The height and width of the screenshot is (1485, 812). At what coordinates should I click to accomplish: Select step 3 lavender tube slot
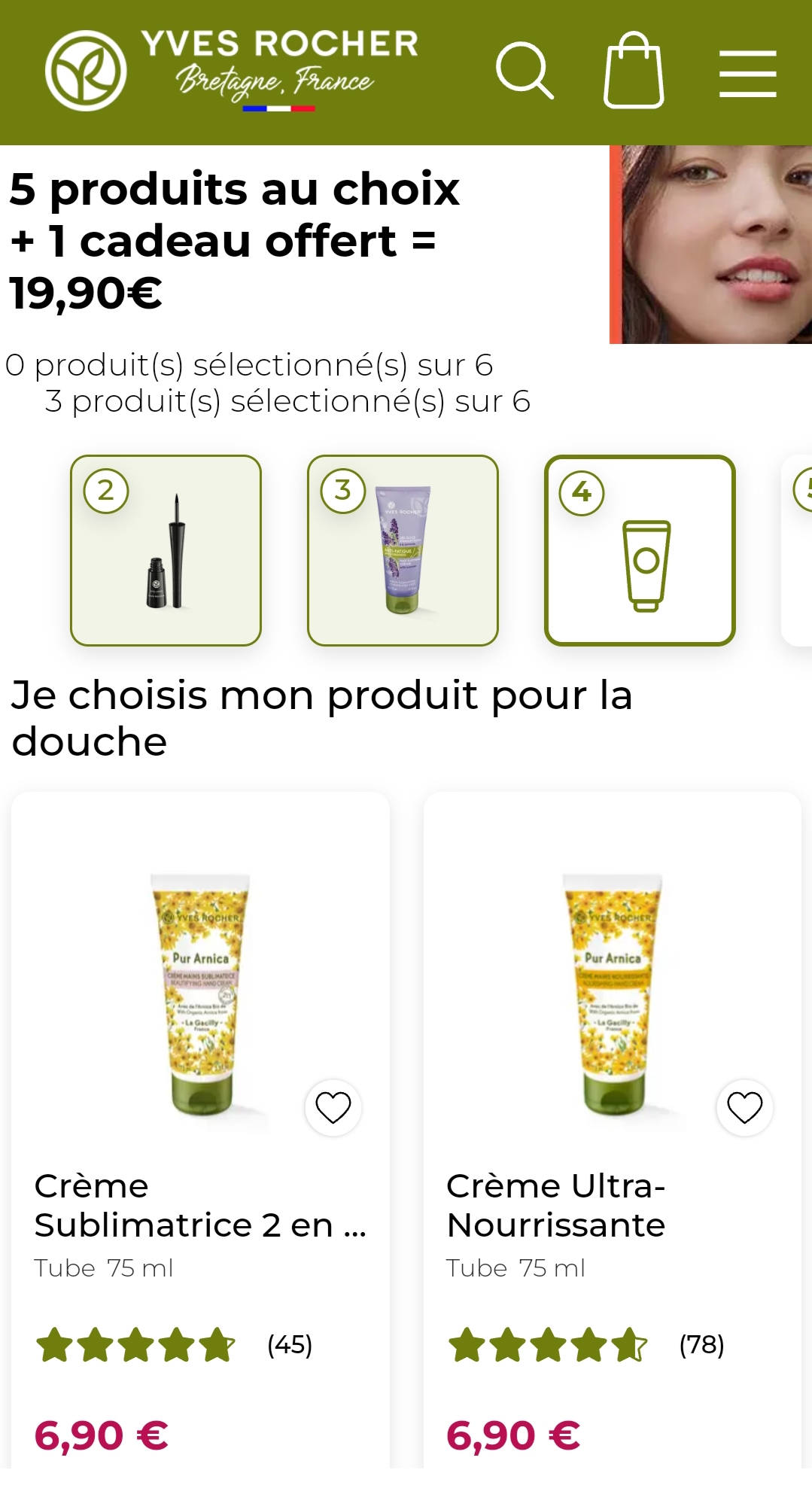pyautogui.click(x=403, y=550)
